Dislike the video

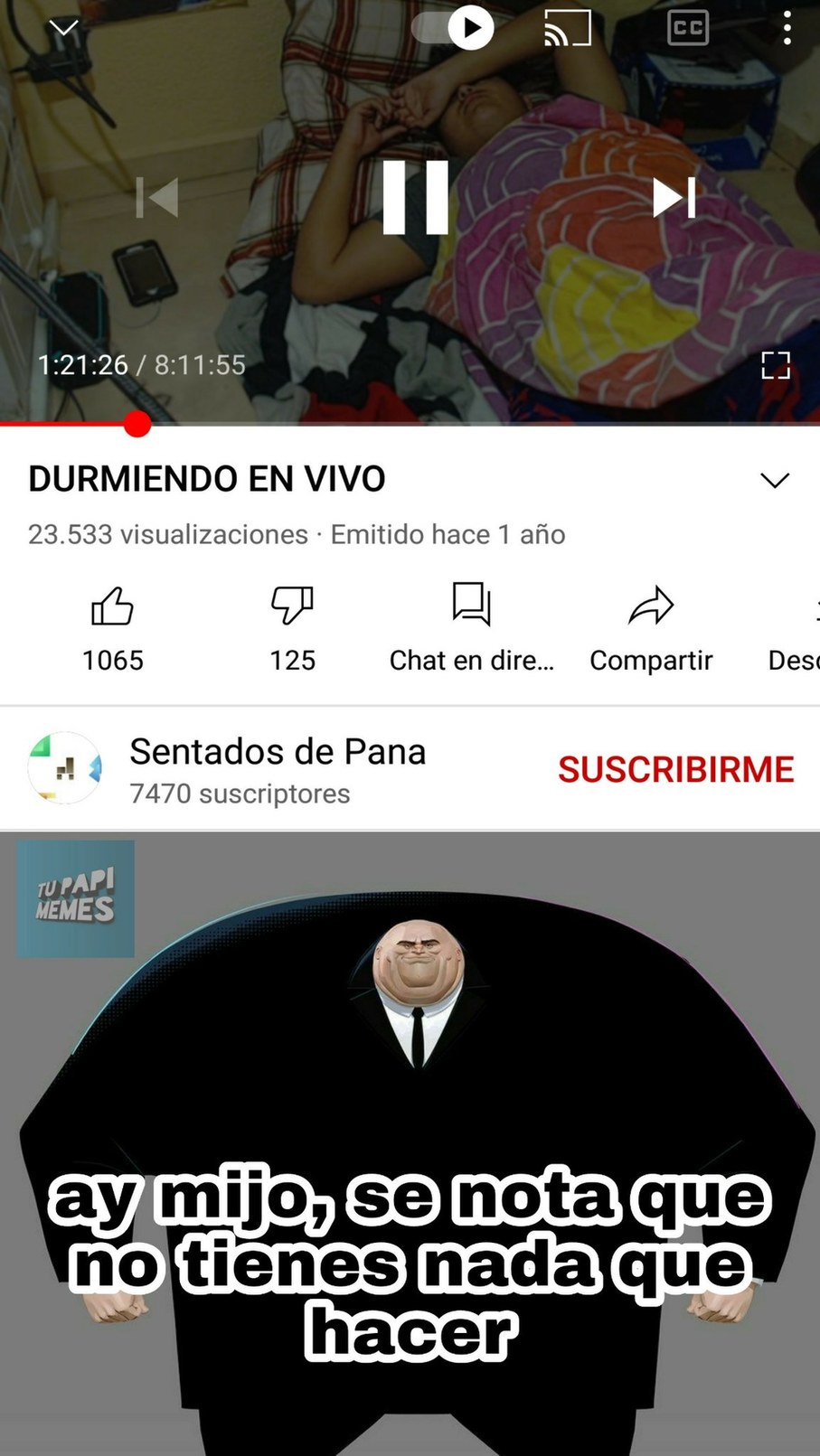click(291, 624)
